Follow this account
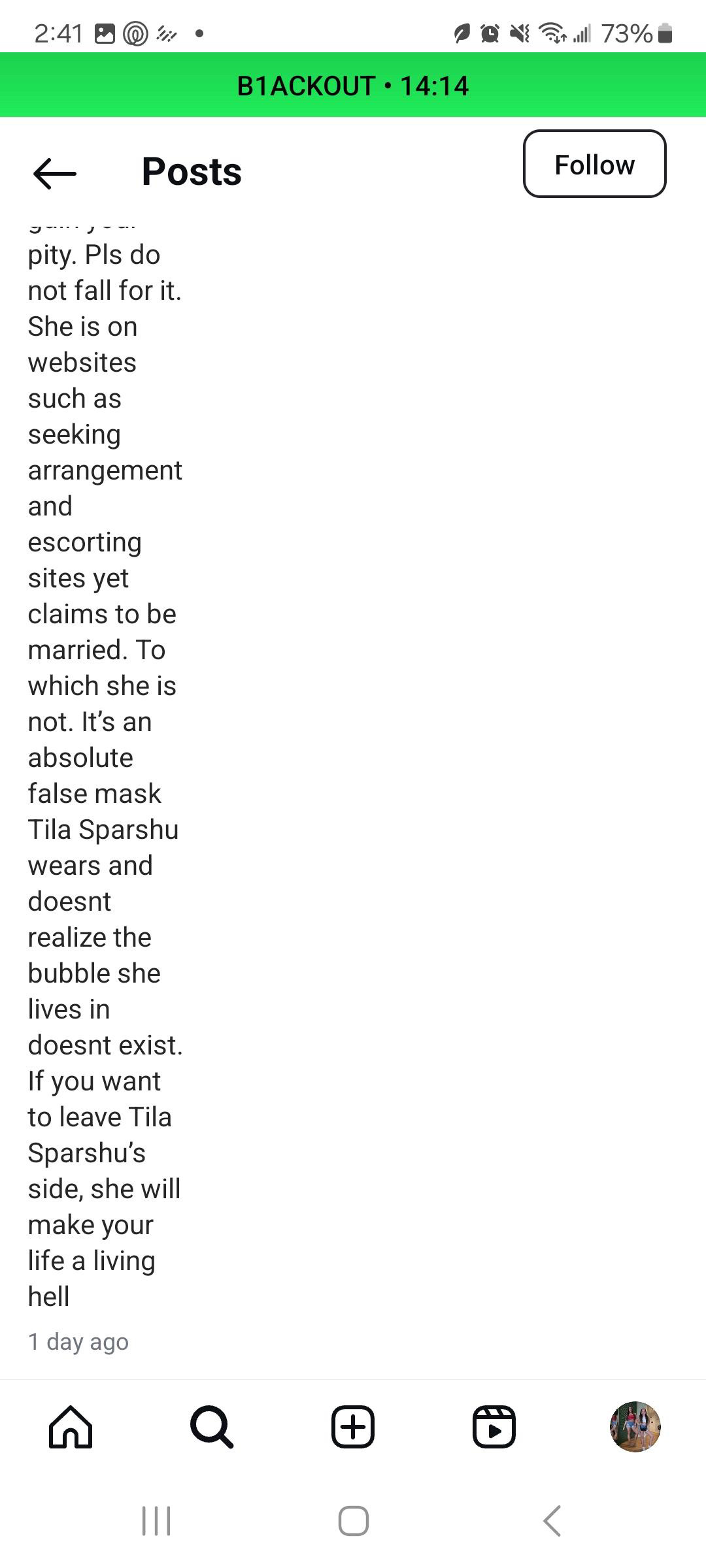 pos(594,164)
